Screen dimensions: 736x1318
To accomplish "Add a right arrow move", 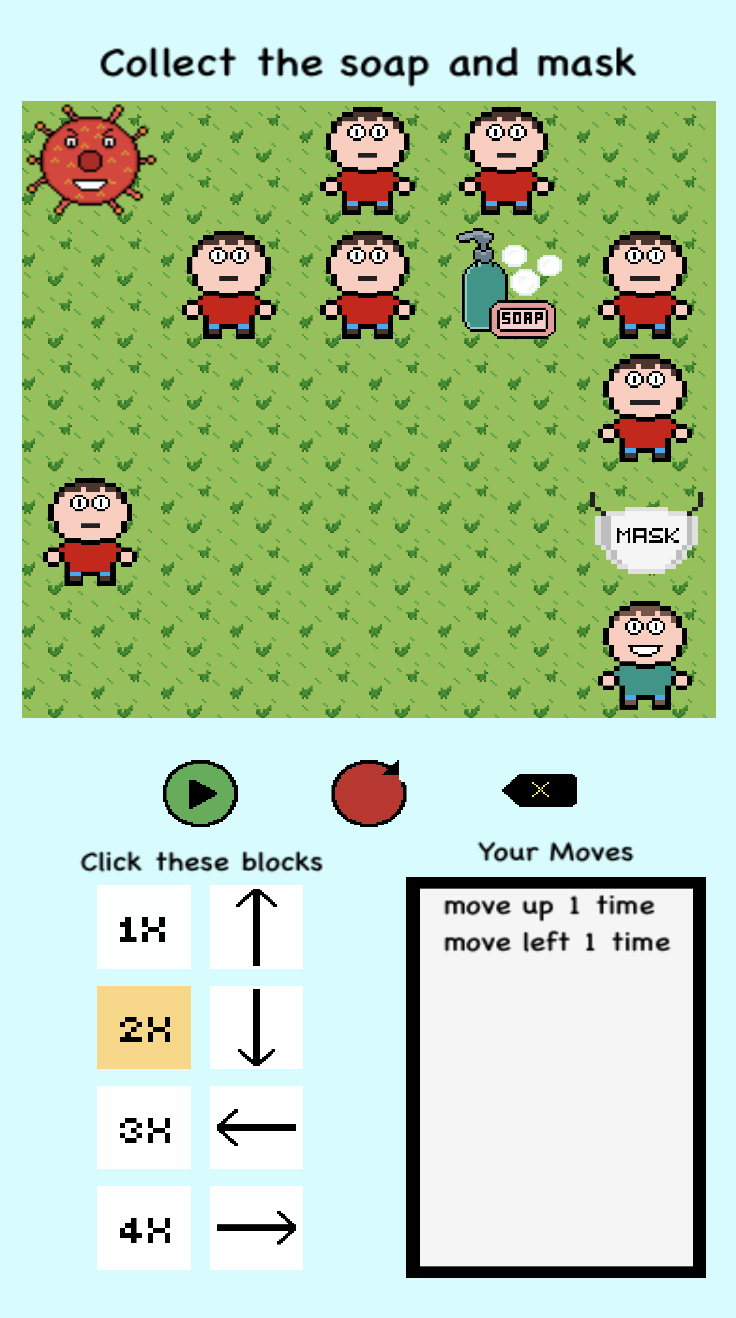I will (x=256, y=1227).
